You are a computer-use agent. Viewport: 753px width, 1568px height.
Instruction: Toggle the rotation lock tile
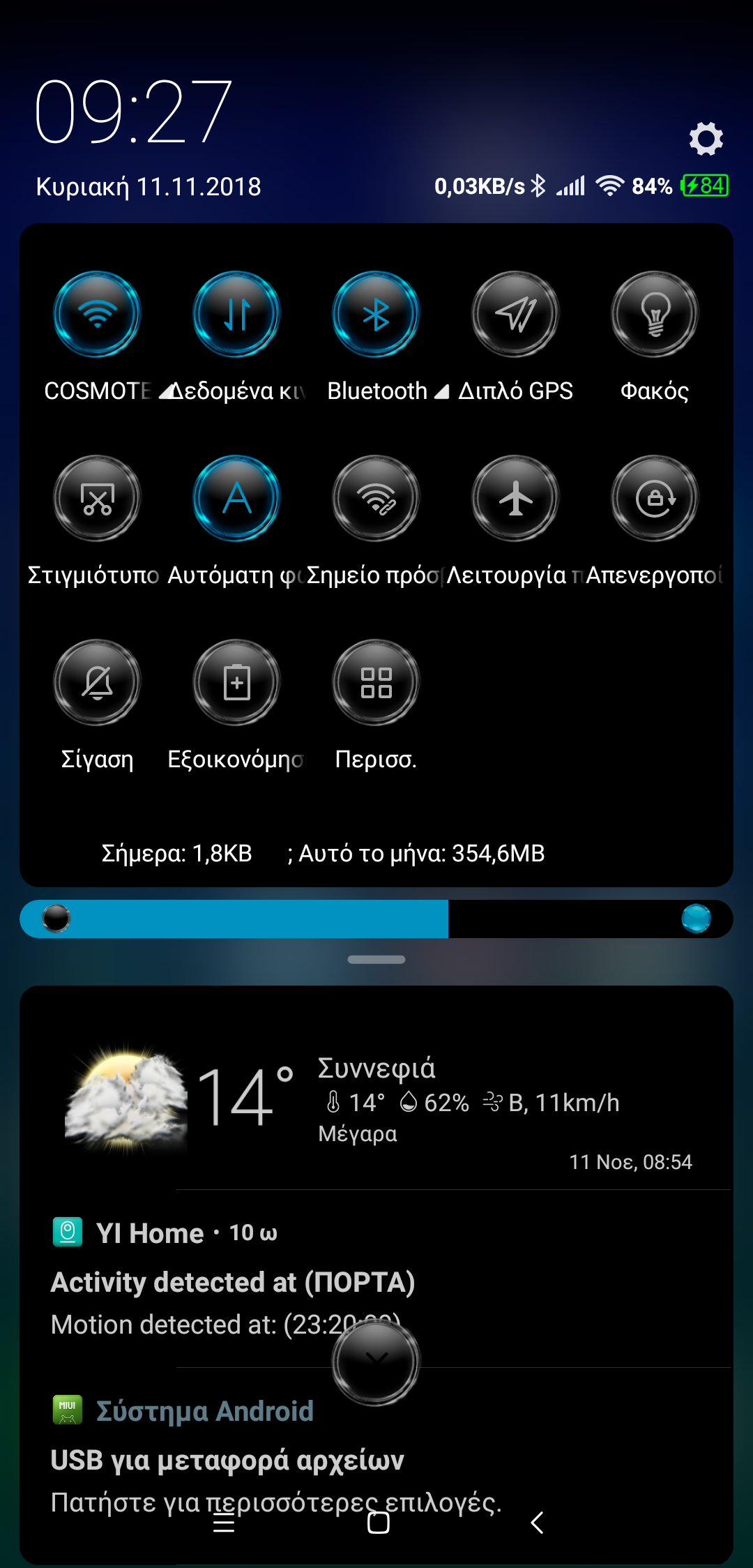pyautogui.click(x=655, y=498)
